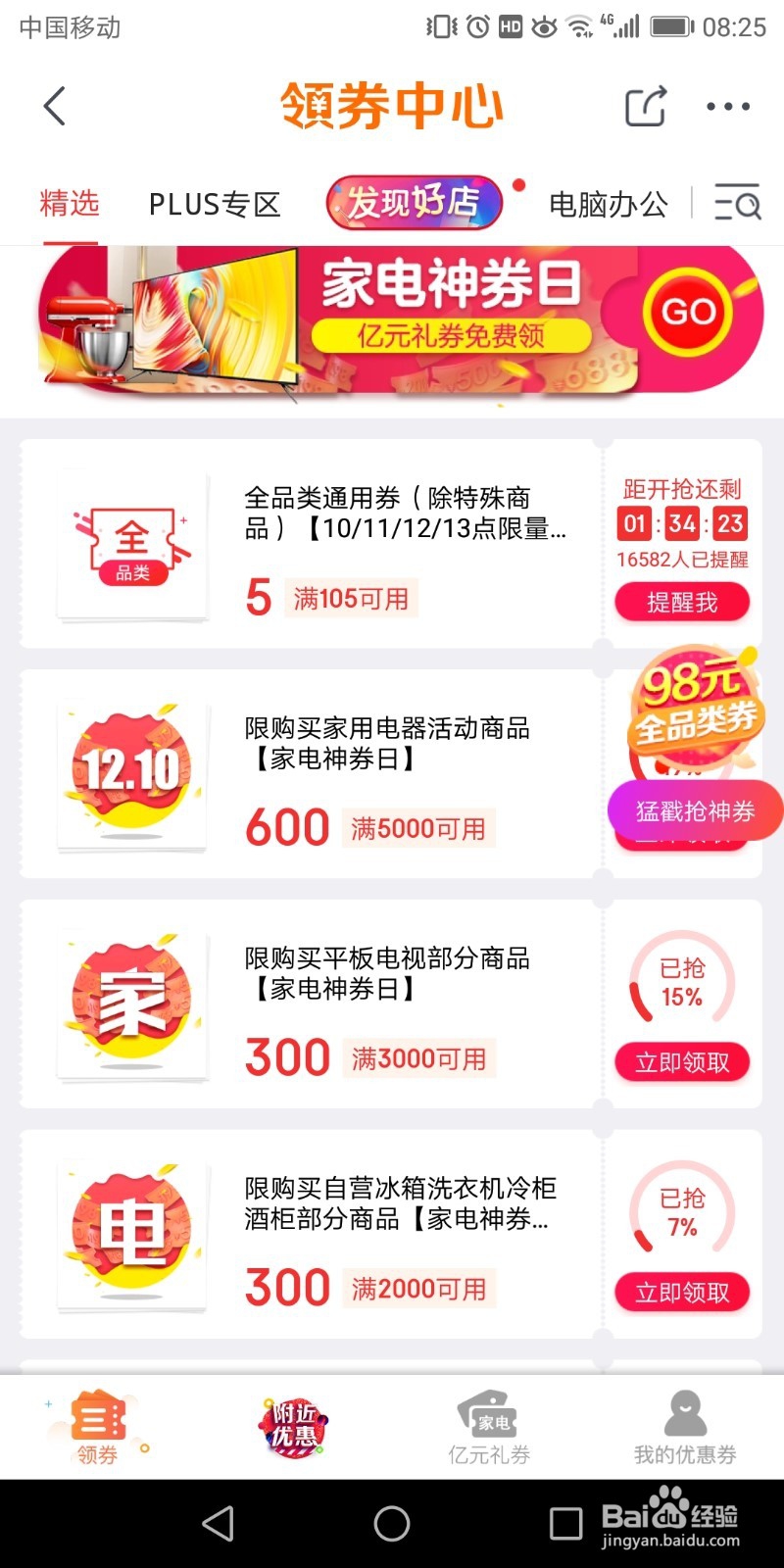Screen dimensions: 784x1568
Task: Tap the back arrow in the header
Action: click(54, 108)
